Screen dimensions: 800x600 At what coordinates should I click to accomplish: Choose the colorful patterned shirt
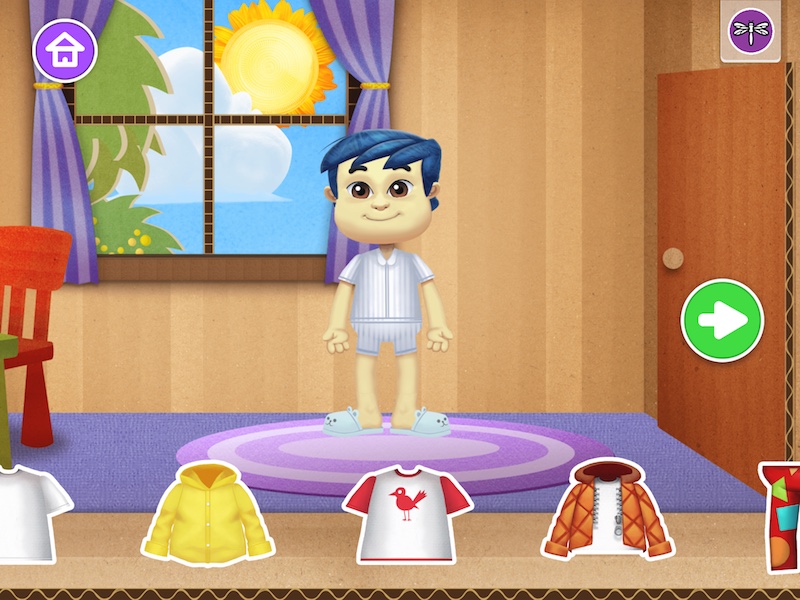782,517
